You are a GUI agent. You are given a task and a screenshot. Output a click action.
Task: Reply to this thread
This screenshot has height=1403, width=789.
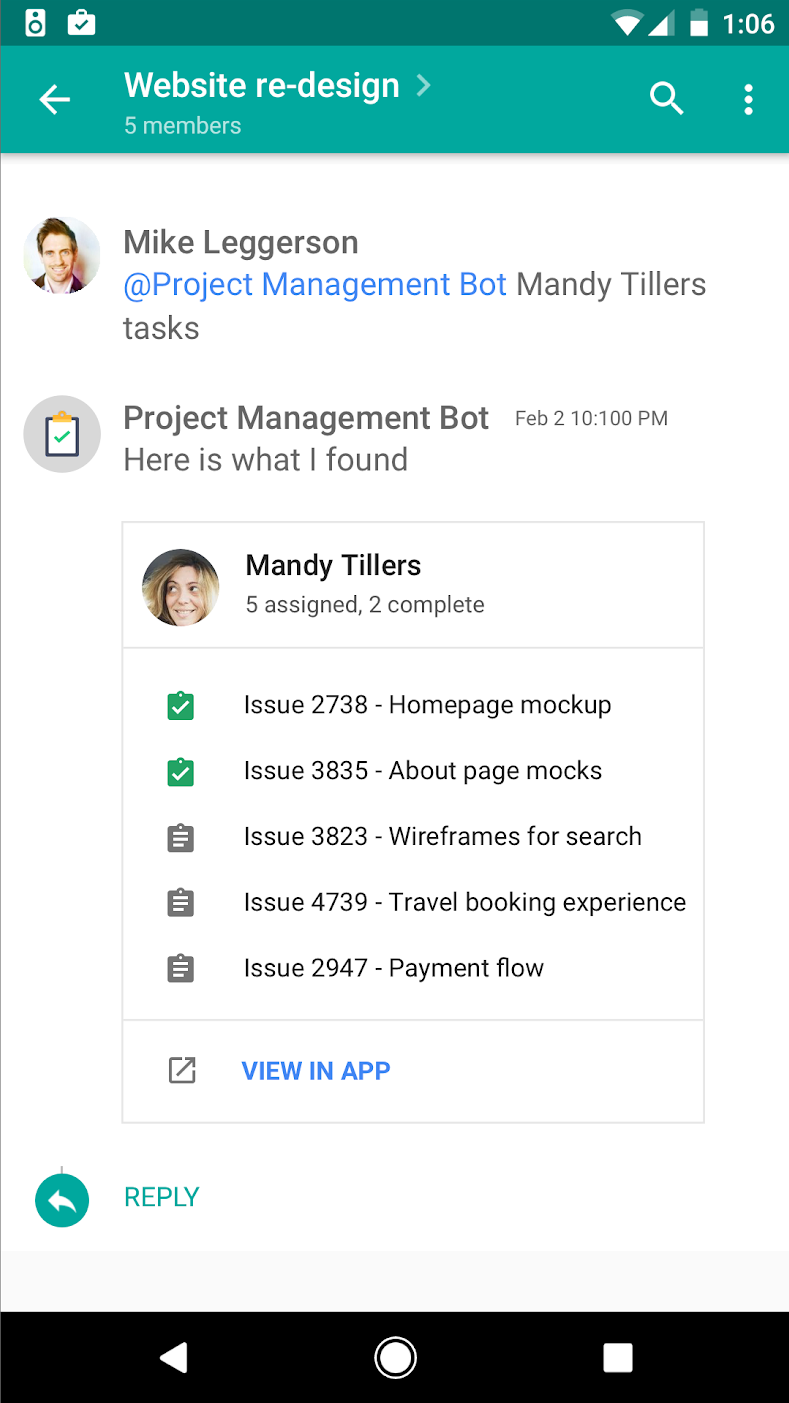coord(161,1197)
